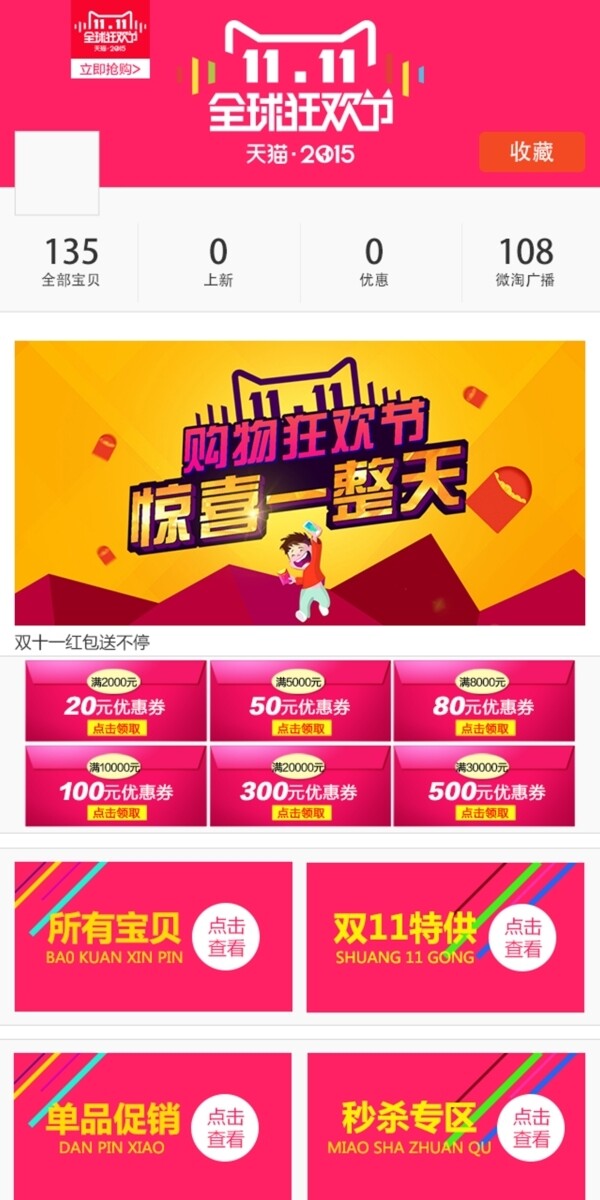This screenshot has height=1200, width=600.
Task: Open the 所有宝贝 category card
Action: 153,936
